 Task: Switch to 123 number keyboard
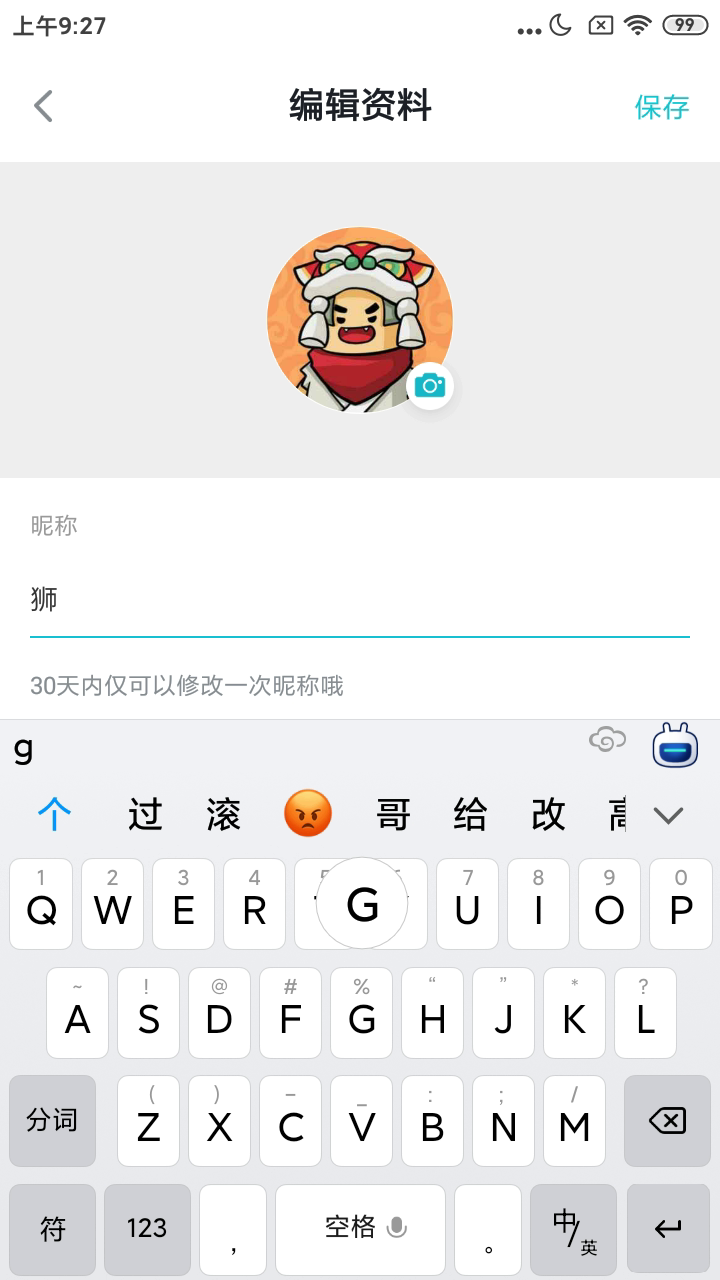147,1229
